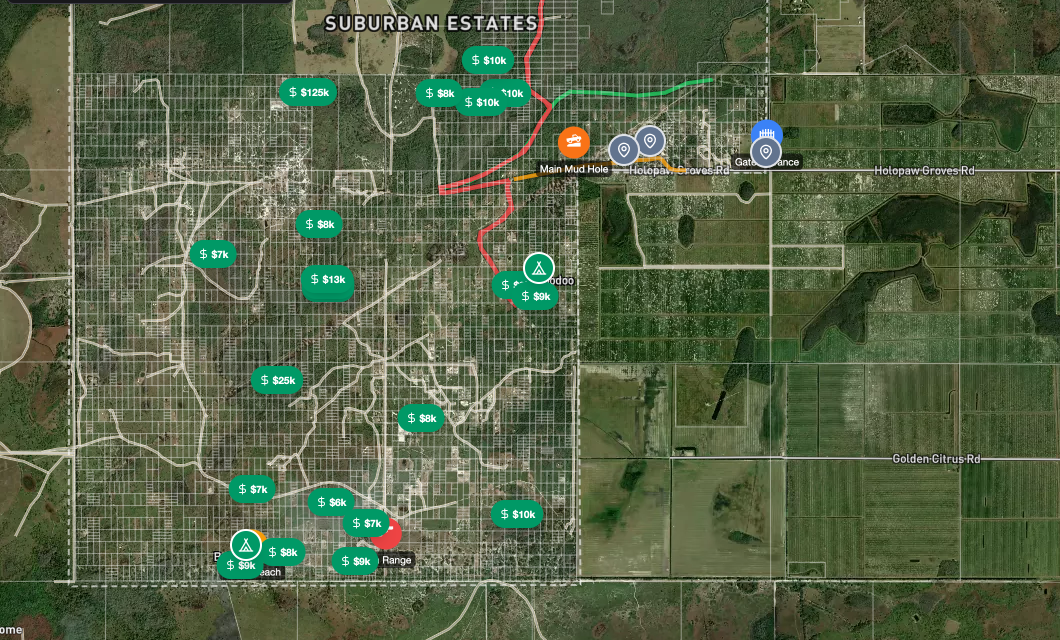Open the campsite tent marker near Beach
The image size is (1060, 640).
244,544
